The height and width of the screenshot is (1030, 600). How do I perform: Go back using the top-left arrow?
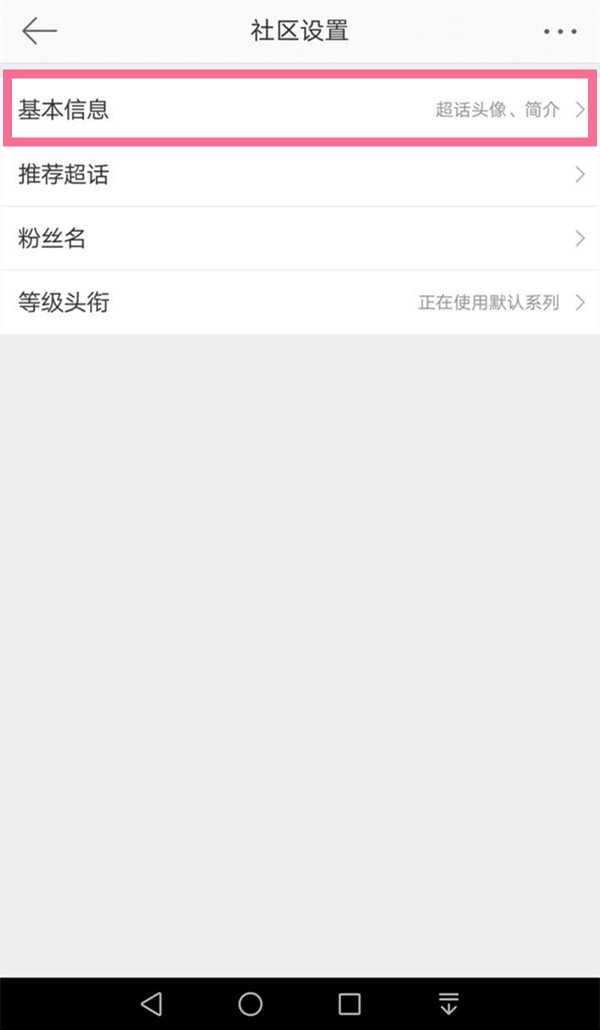point(40,32)
